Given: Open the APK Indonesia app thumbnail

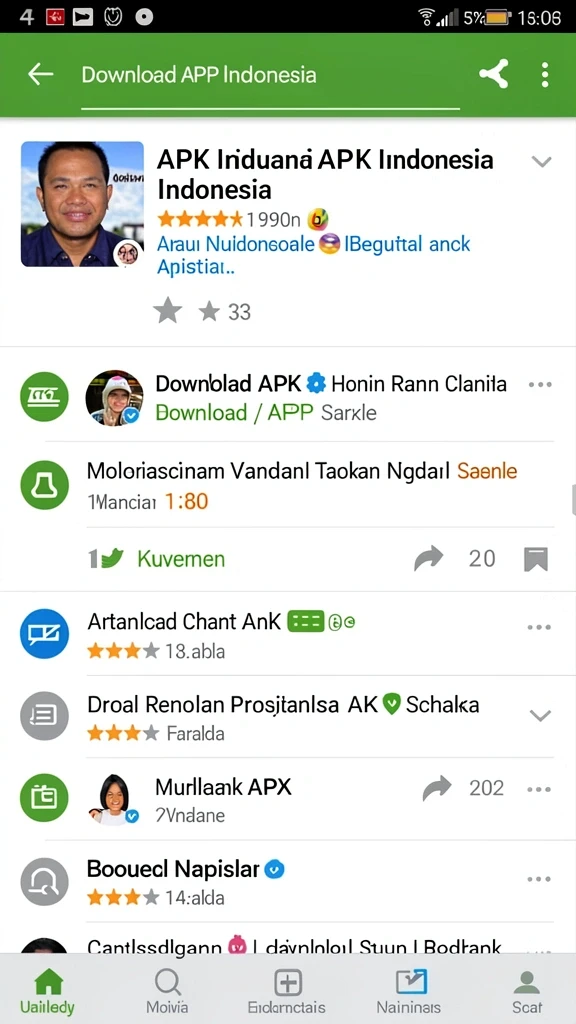Looking at the screenshot, I should pos(82,204).
